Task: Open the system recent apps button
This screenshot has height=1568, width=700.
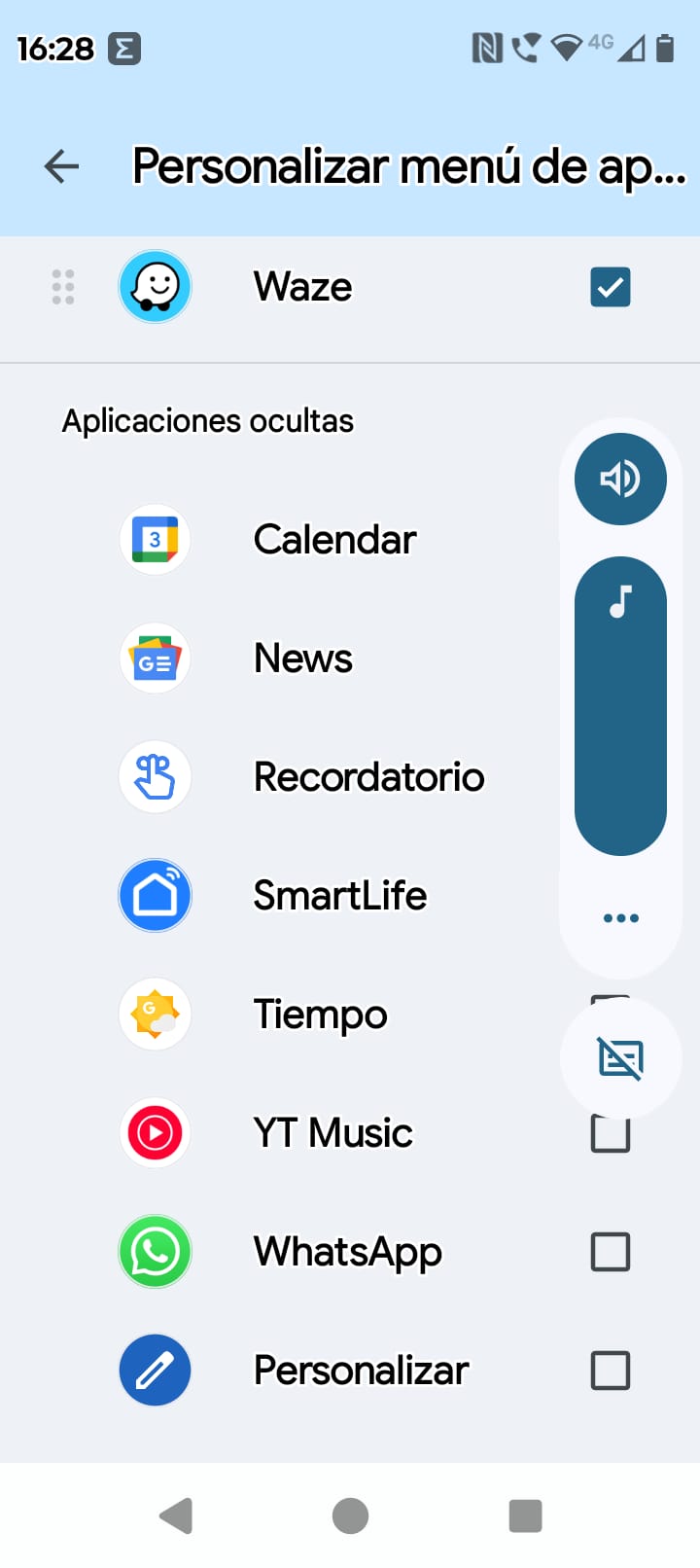Action: coord(525,1515)
